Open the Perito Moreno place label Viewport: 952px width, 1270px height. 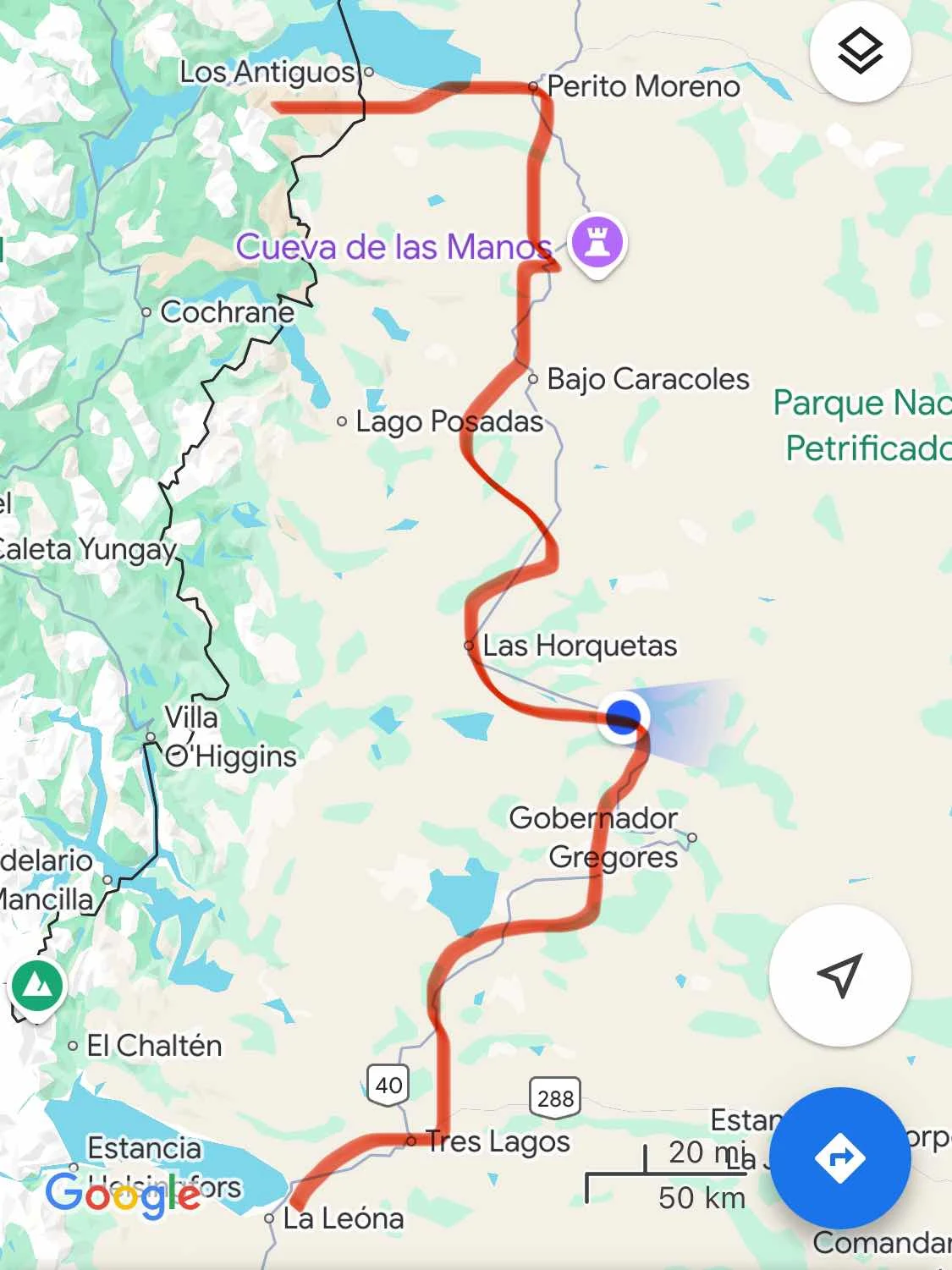(643, 86)
